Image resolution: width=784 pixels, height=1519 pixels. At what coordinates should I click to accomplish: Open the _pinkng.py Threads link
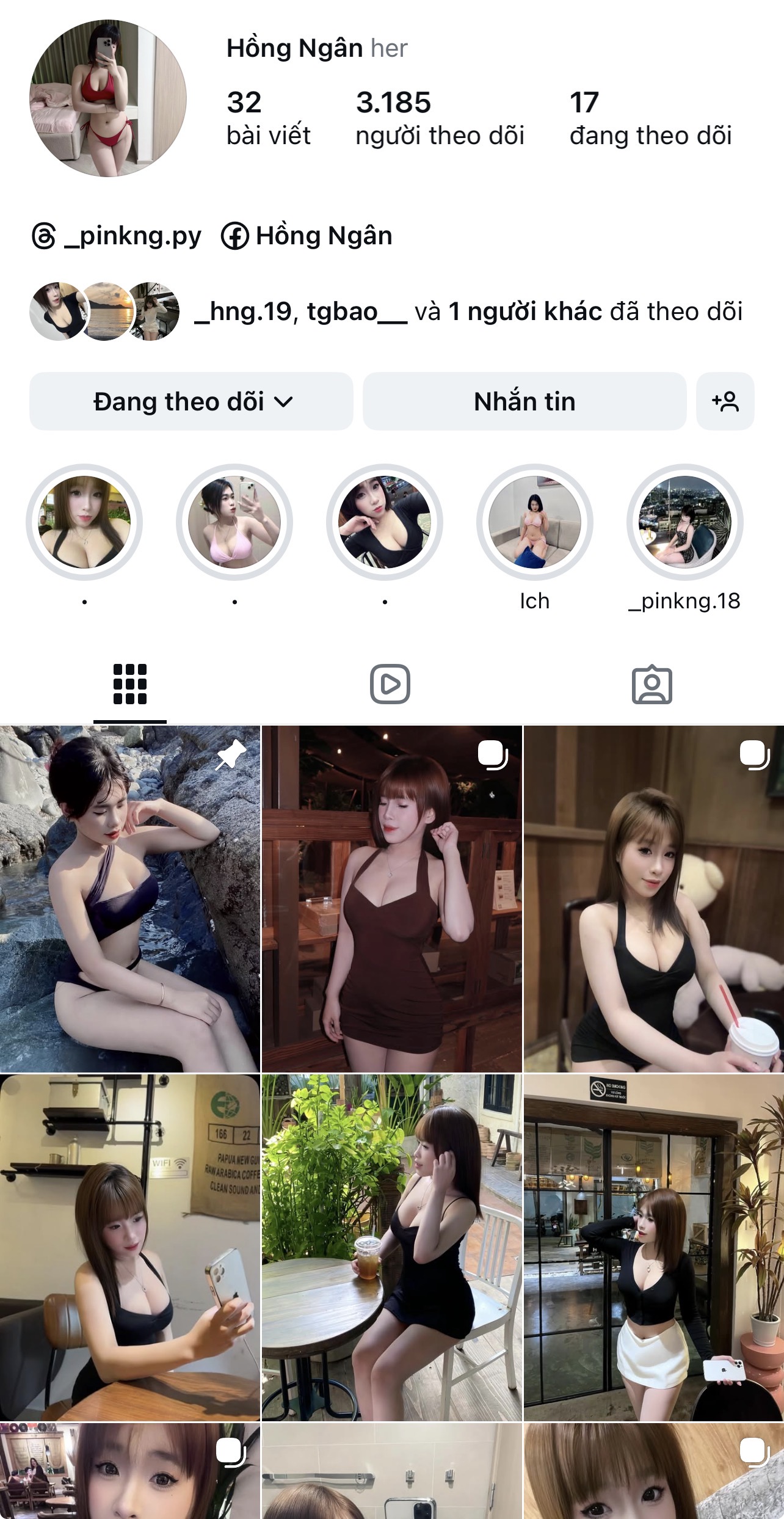pos(117,236)
